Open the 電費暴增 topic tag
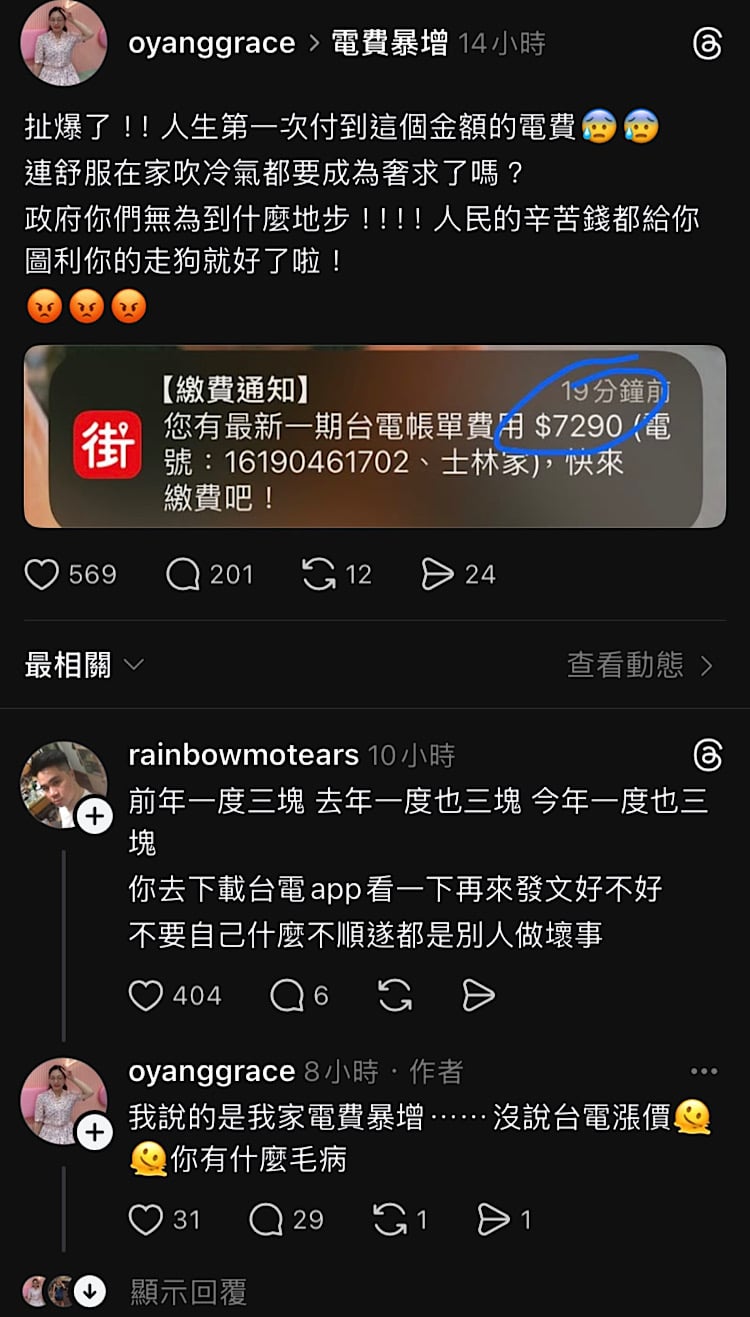 389,44
